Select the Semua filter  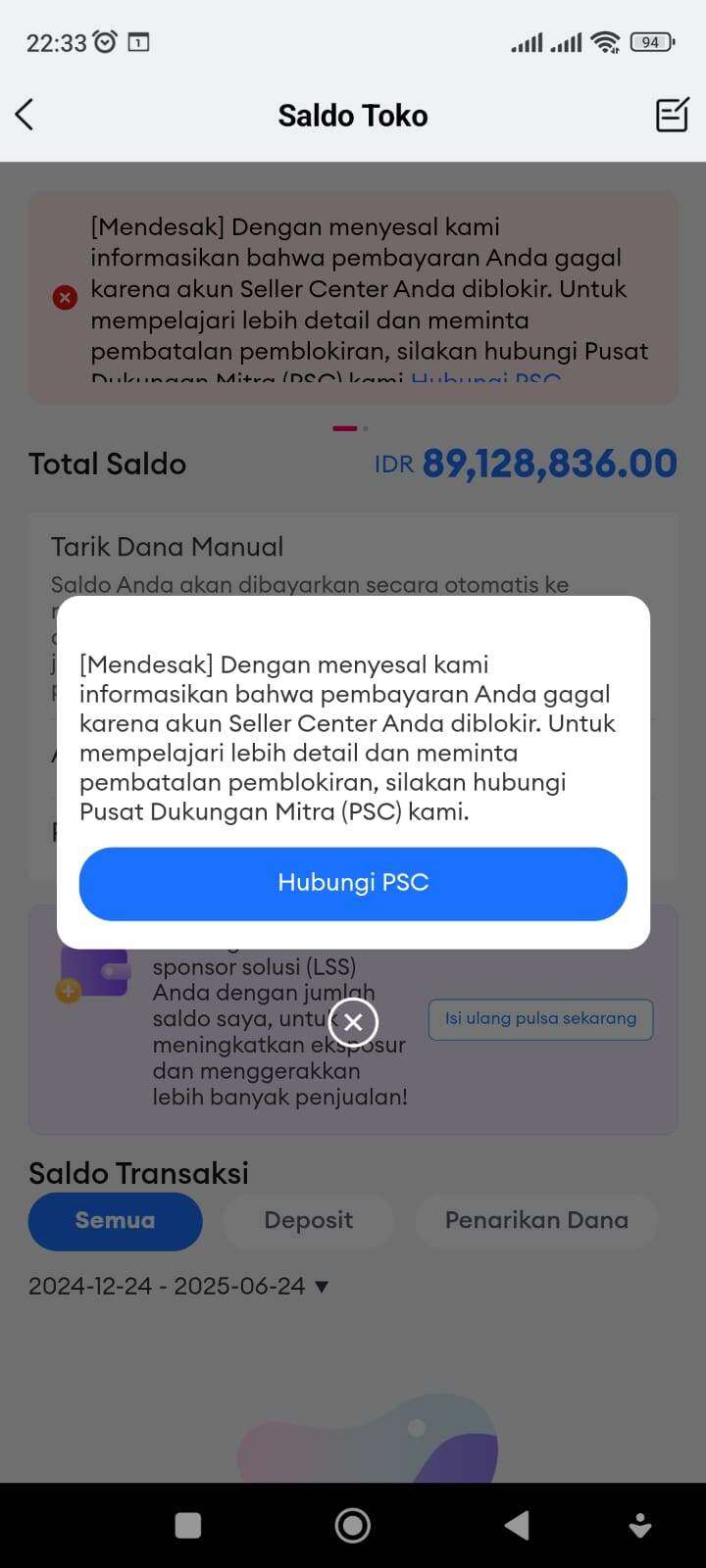[x=115, y=1221]
